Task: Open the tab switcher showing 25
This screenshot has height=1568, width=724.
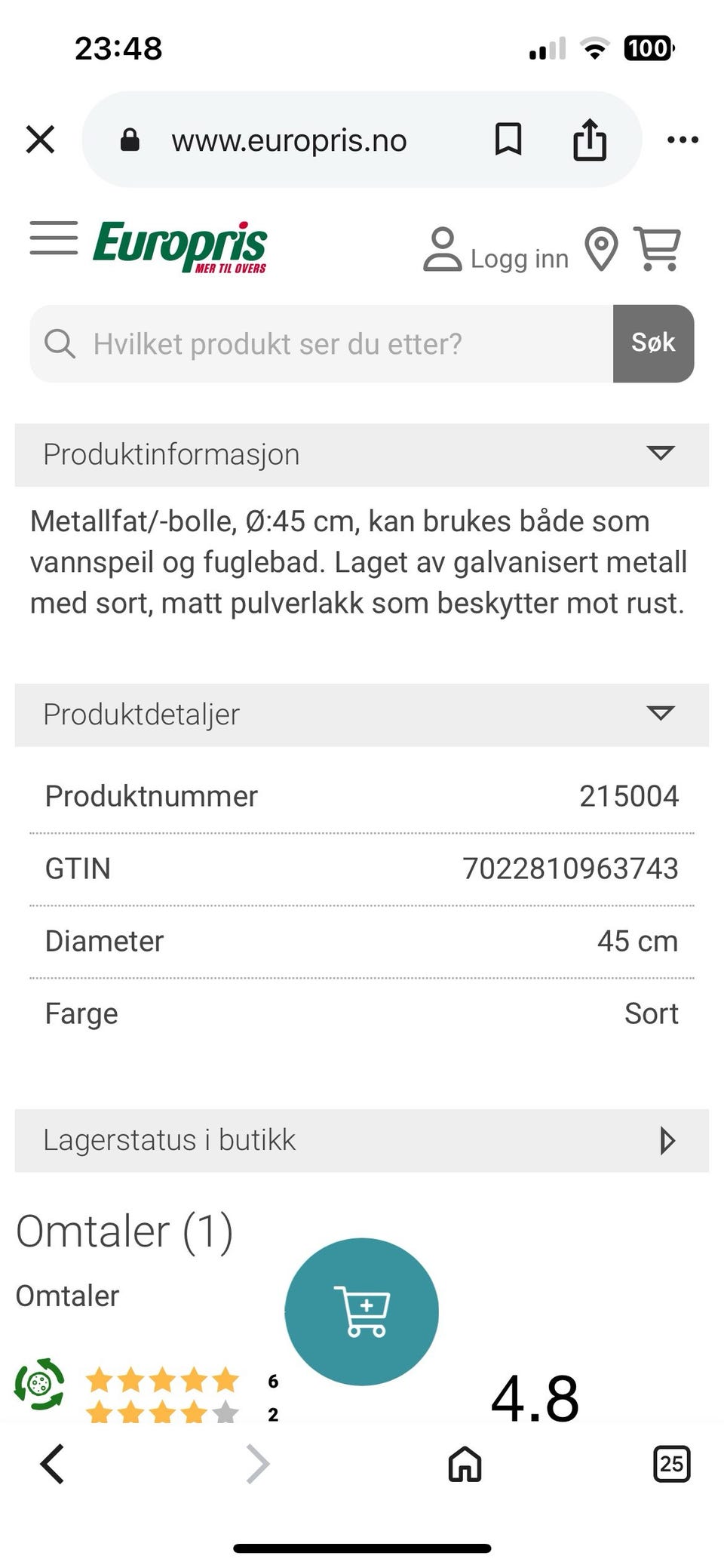Action: coord(671,1464)
